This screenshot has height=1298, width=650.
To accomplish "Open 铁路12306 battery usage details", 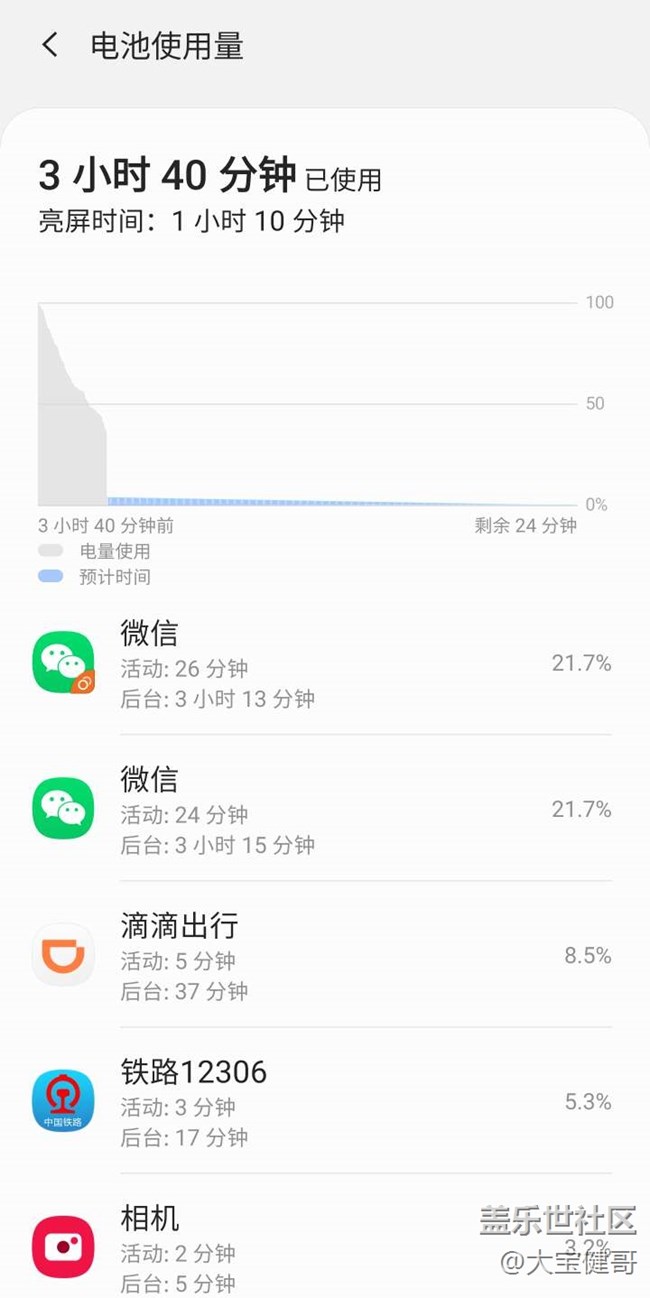I will pyautogui.click(x=325, y=1101).
